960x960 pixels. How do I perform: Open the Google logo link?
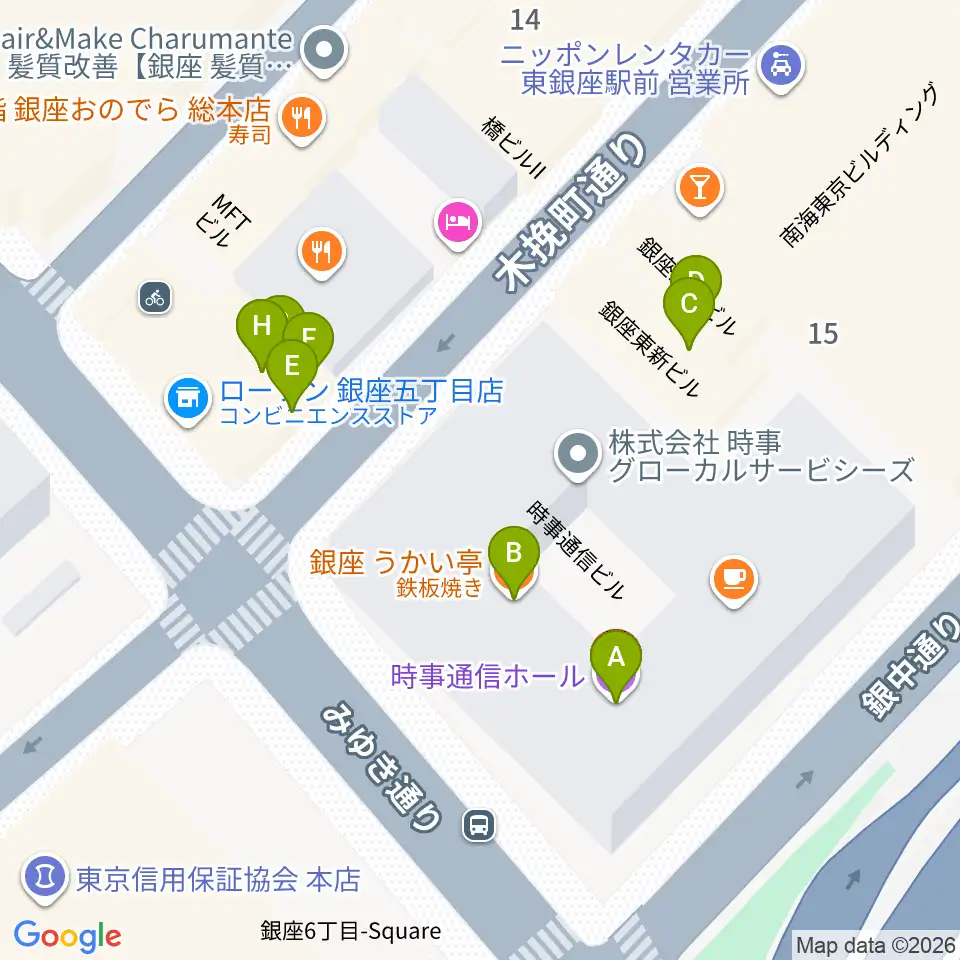click(67, 937)
